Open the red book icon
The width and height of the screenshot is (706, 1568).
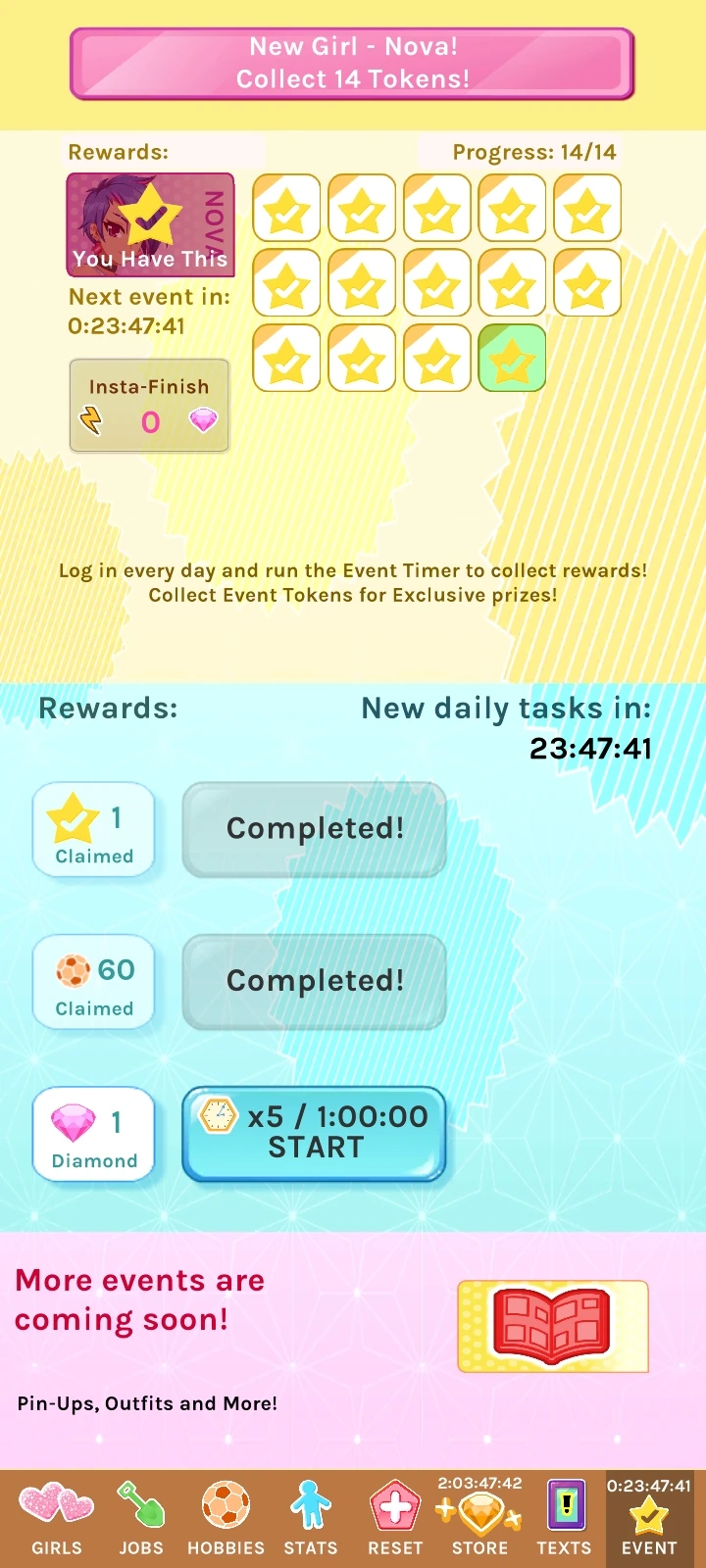pos(552,1326)
